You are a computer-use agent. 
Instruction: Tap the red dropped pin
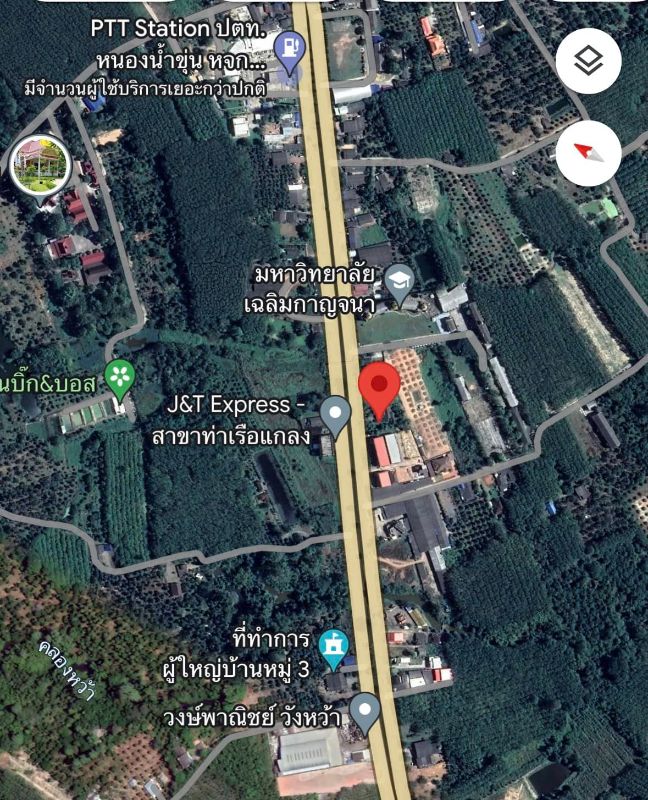(x=379, y=388)
